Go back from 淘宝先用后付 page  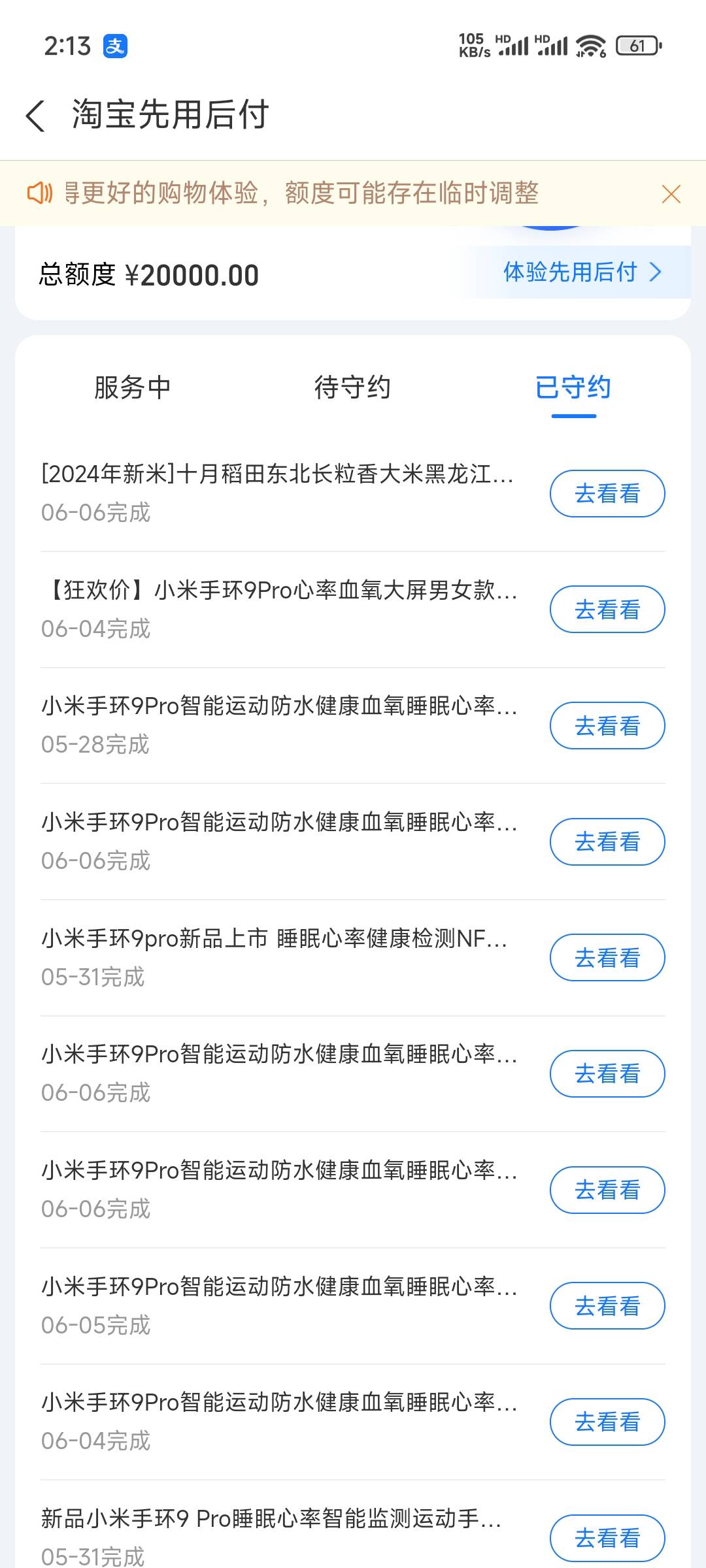tap(35, 116)
